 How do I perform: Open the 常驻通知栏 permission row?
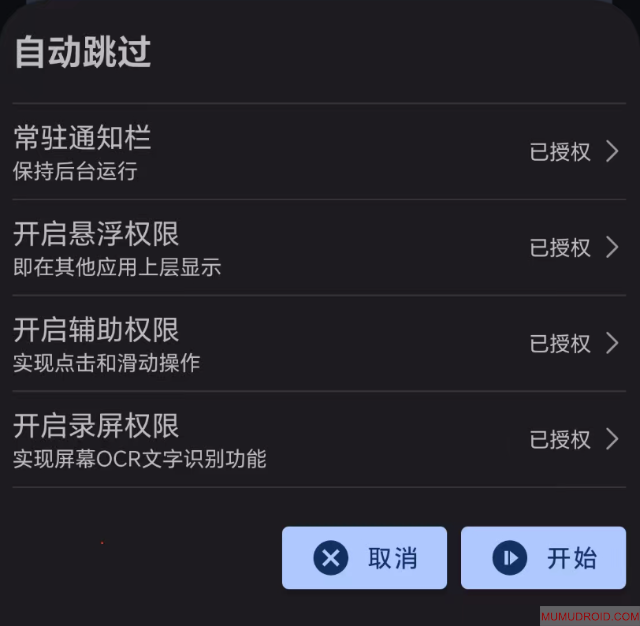pos(318,152)
